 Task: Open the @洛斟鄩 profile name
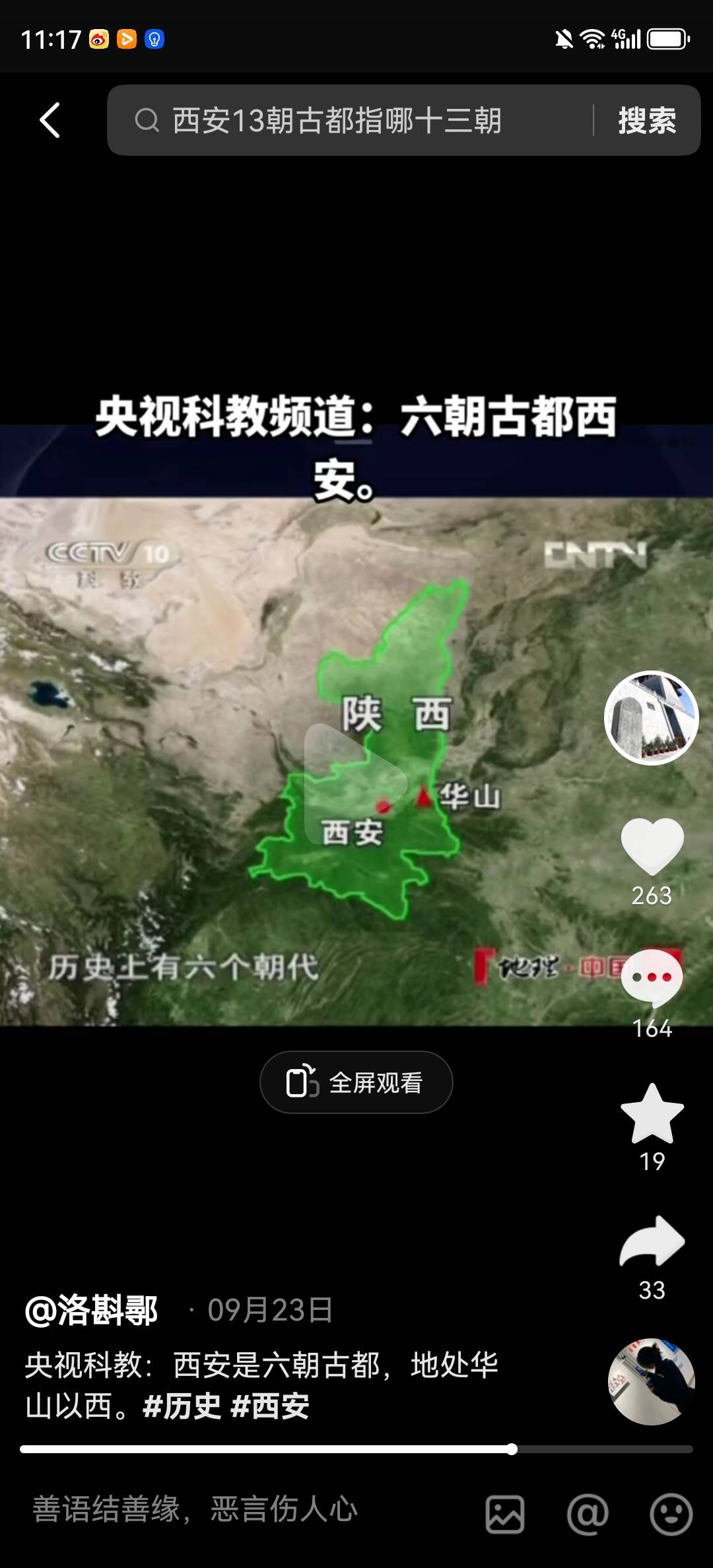point(91,1310)
